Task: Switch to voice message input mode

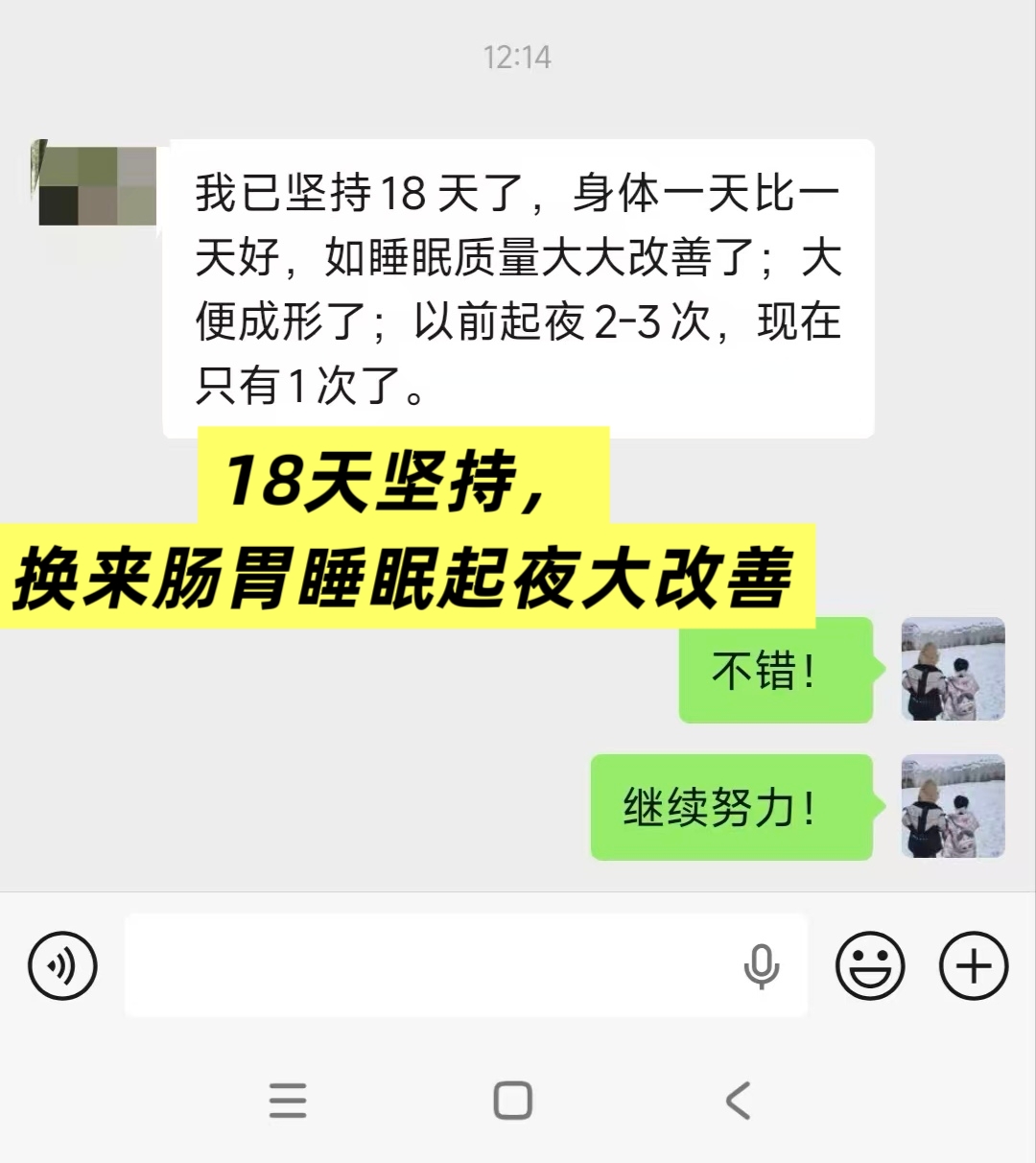Action: point(62,965)
